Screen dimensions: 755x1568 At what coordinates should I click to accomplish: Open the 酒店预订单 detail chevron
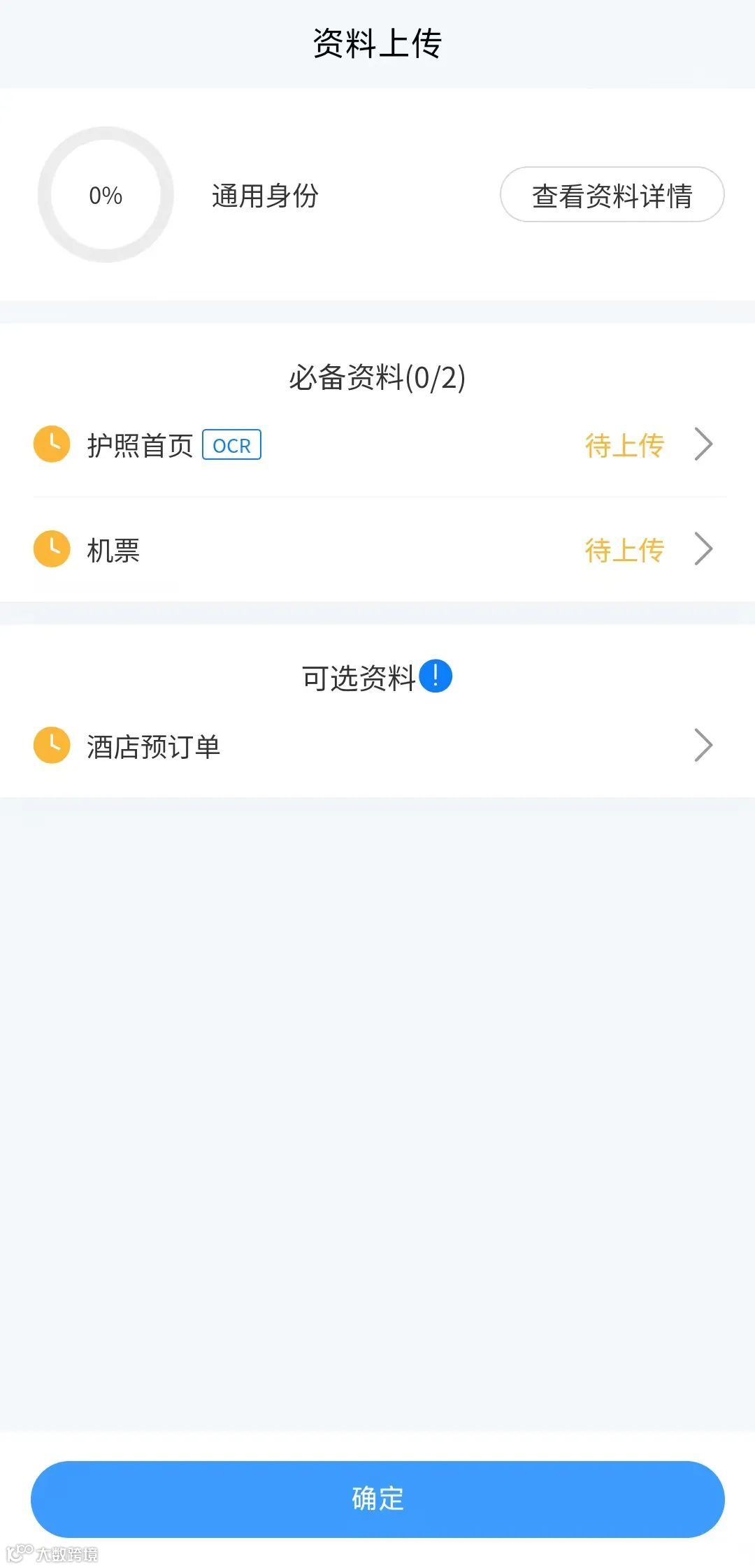pyautogui.click(x=703, y=745)
